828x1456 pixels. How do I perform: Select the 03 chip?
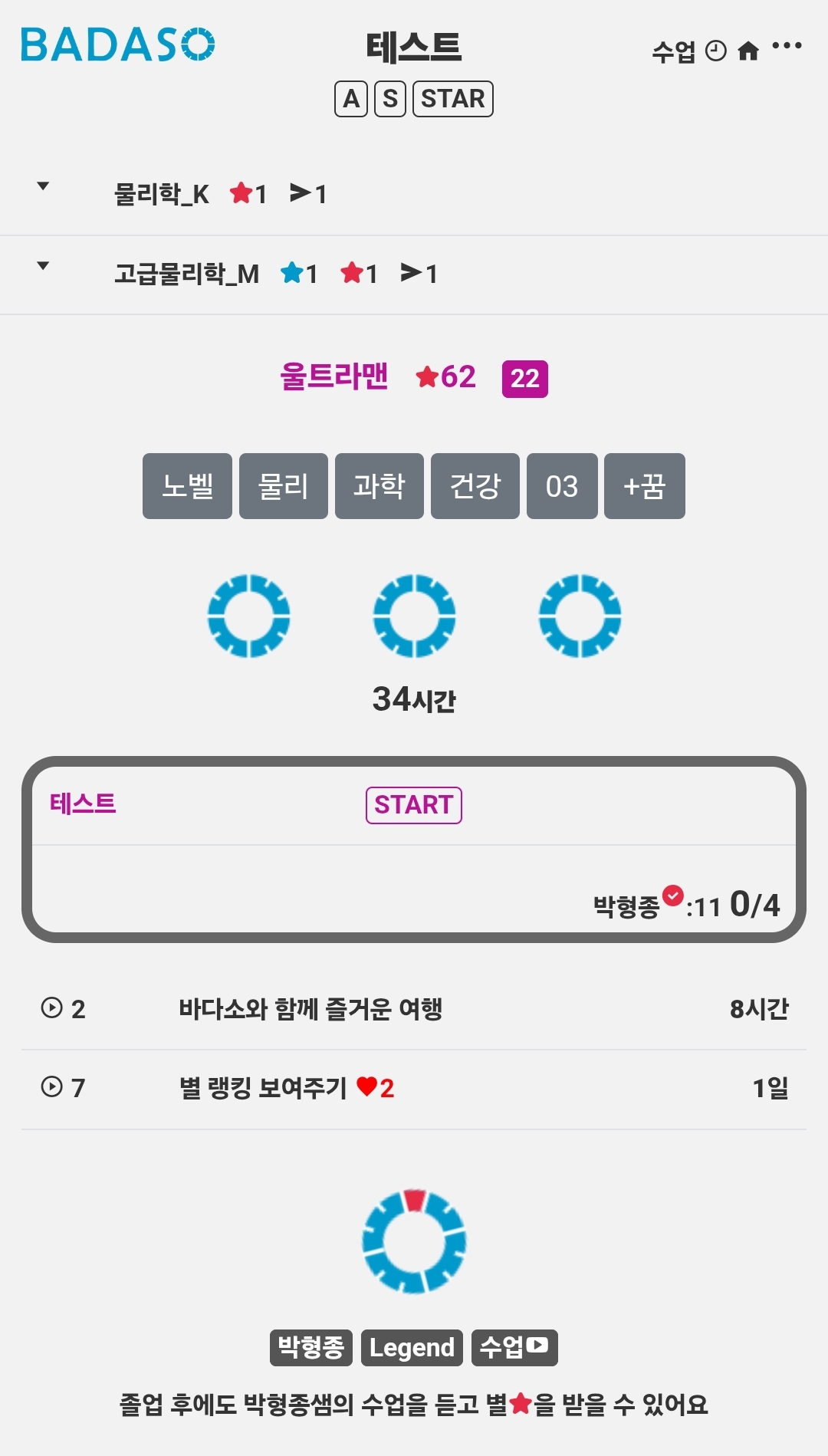tap(562, 486)
